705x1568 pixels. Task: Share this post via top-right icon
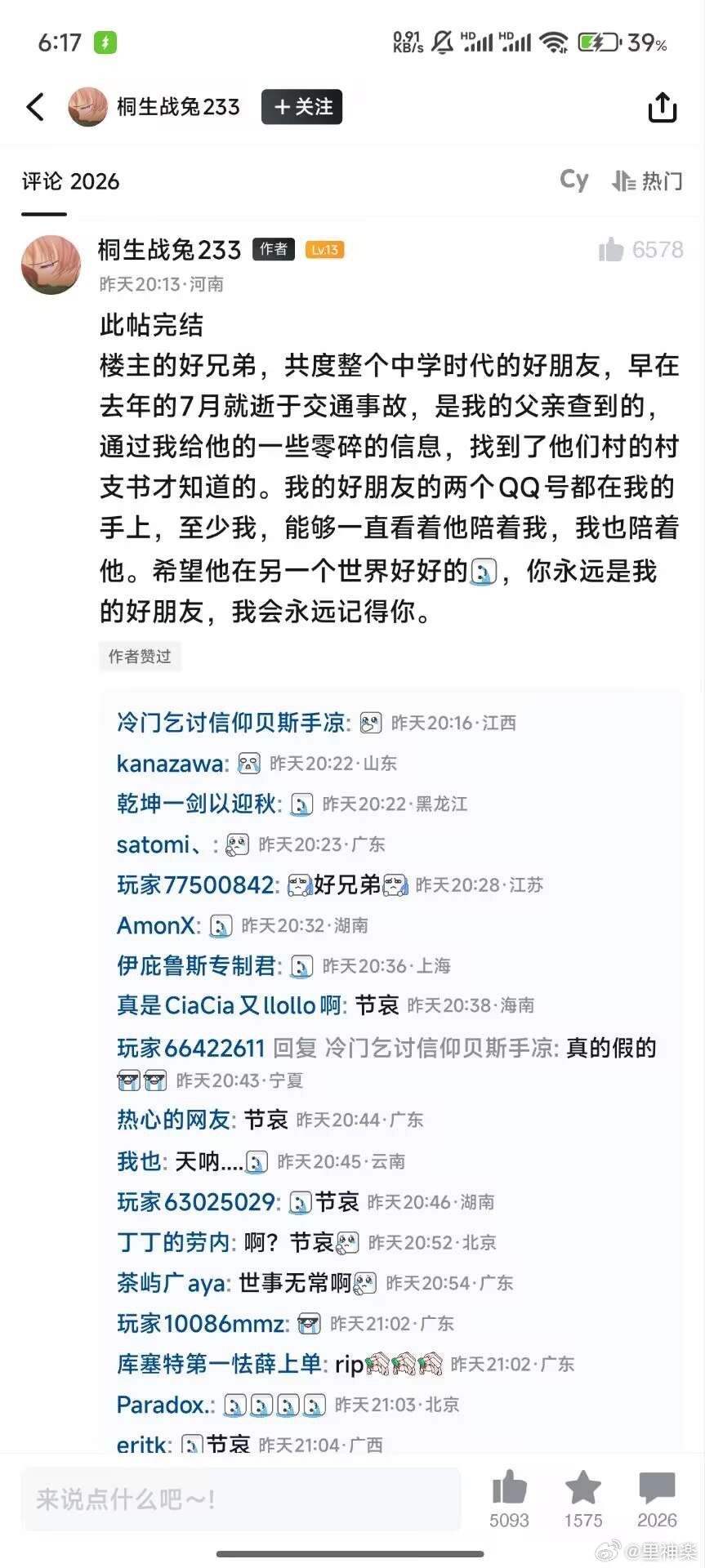coord(662,107)
